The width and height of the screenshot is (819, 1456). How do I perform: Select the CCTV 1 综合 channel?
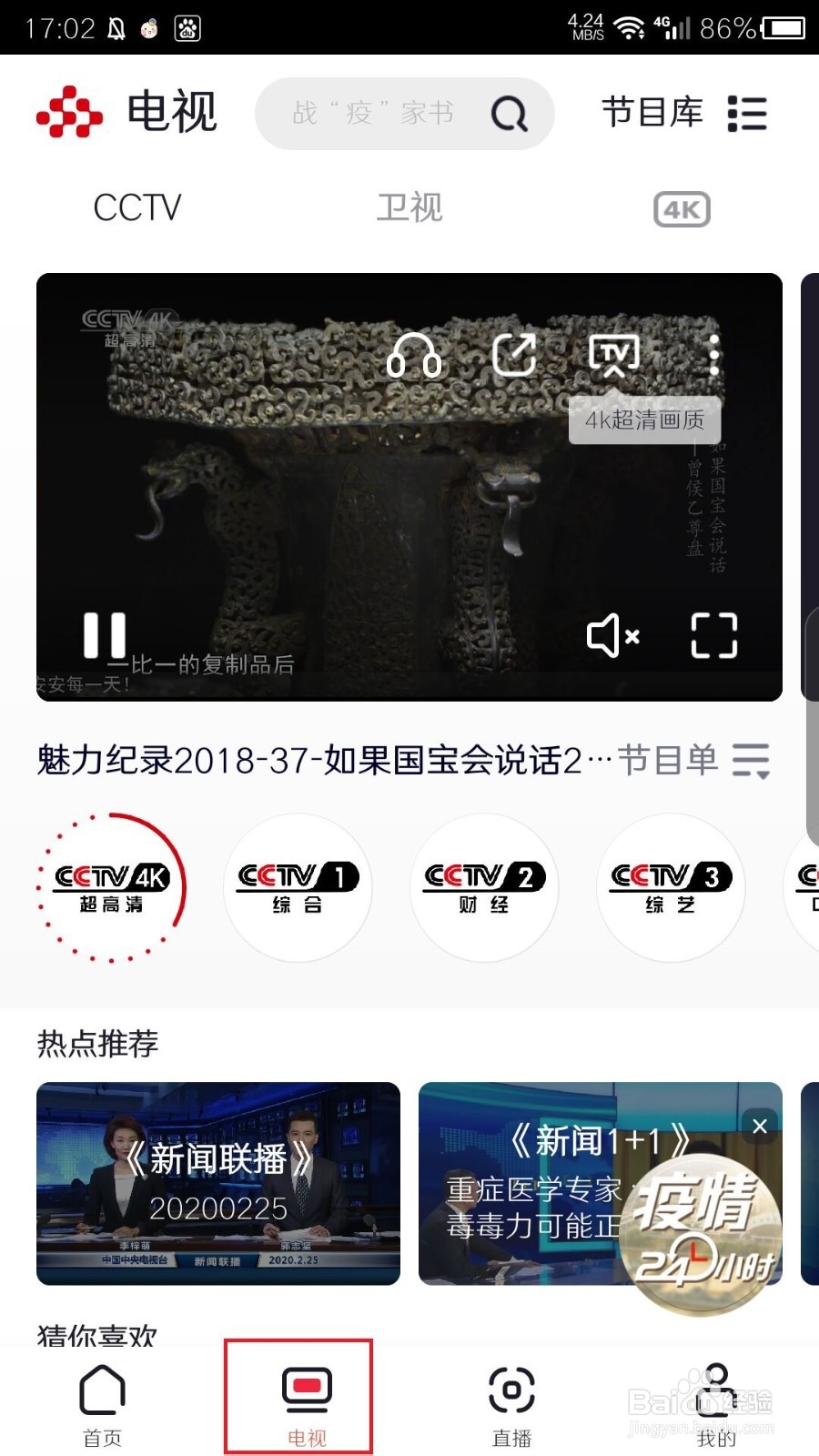tap(298, 887)
